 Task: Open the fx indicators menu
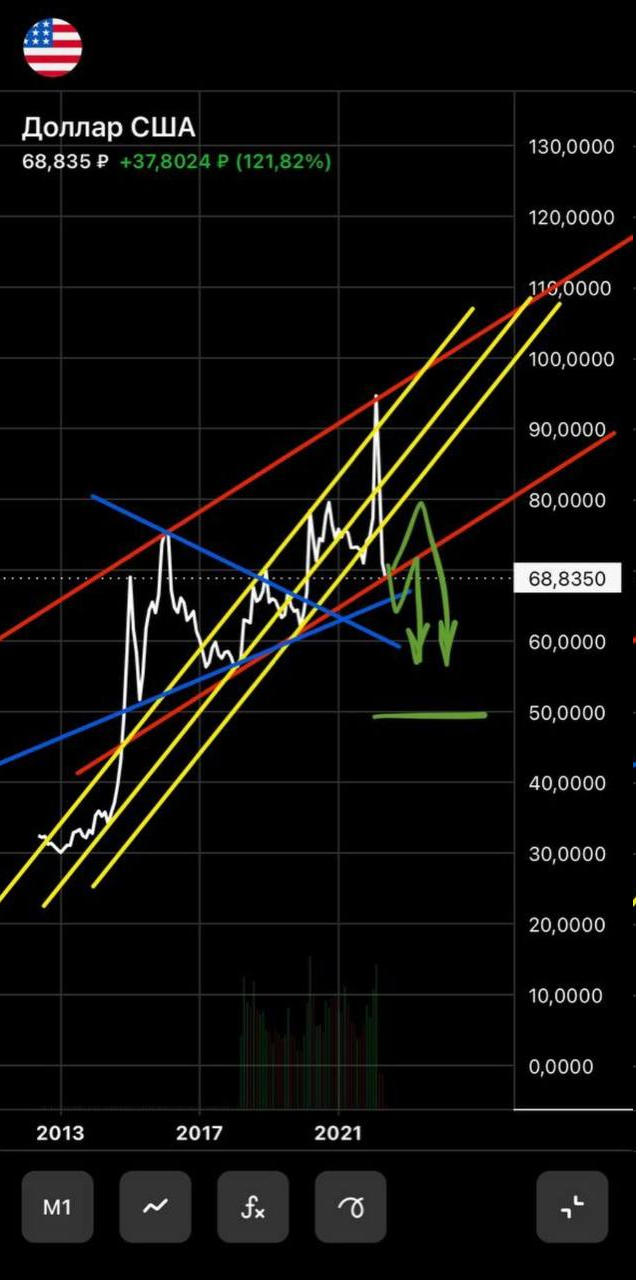point(253,1207)
